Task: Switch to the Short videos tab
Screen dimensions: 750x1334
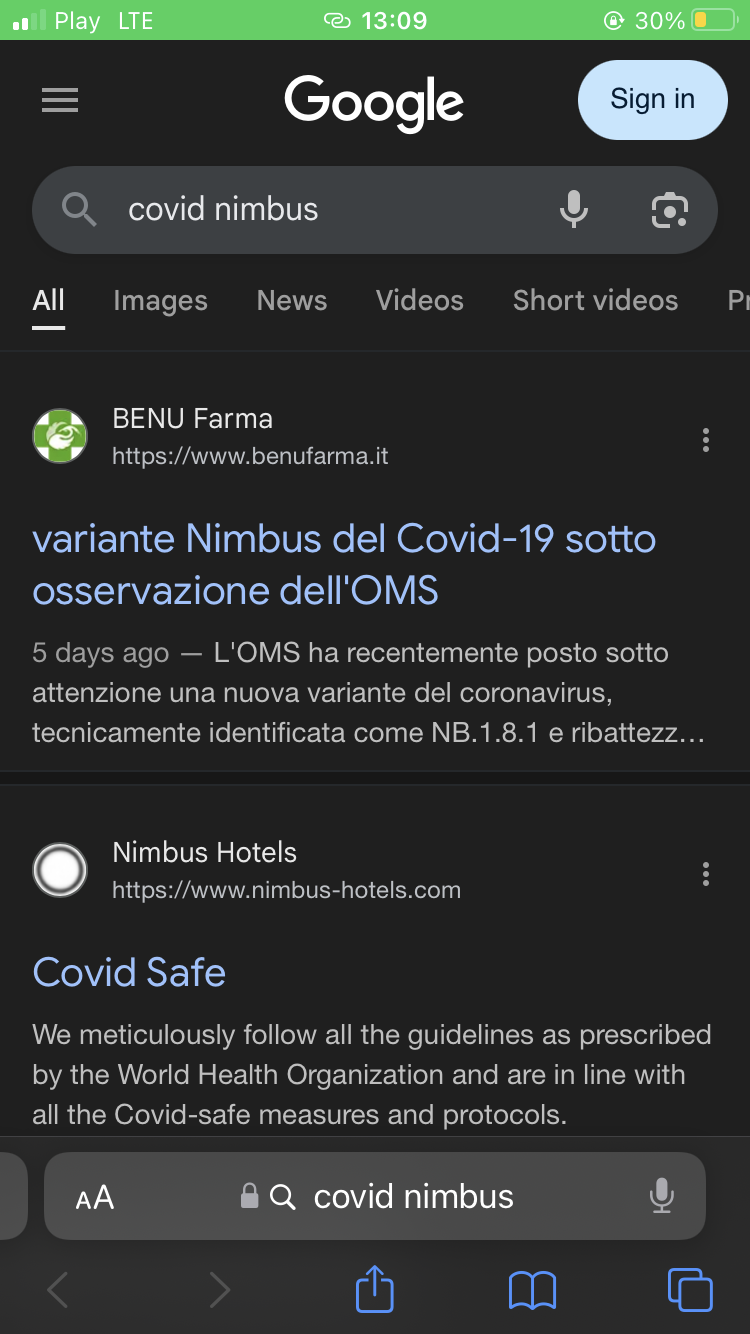Action: (595, 301)
